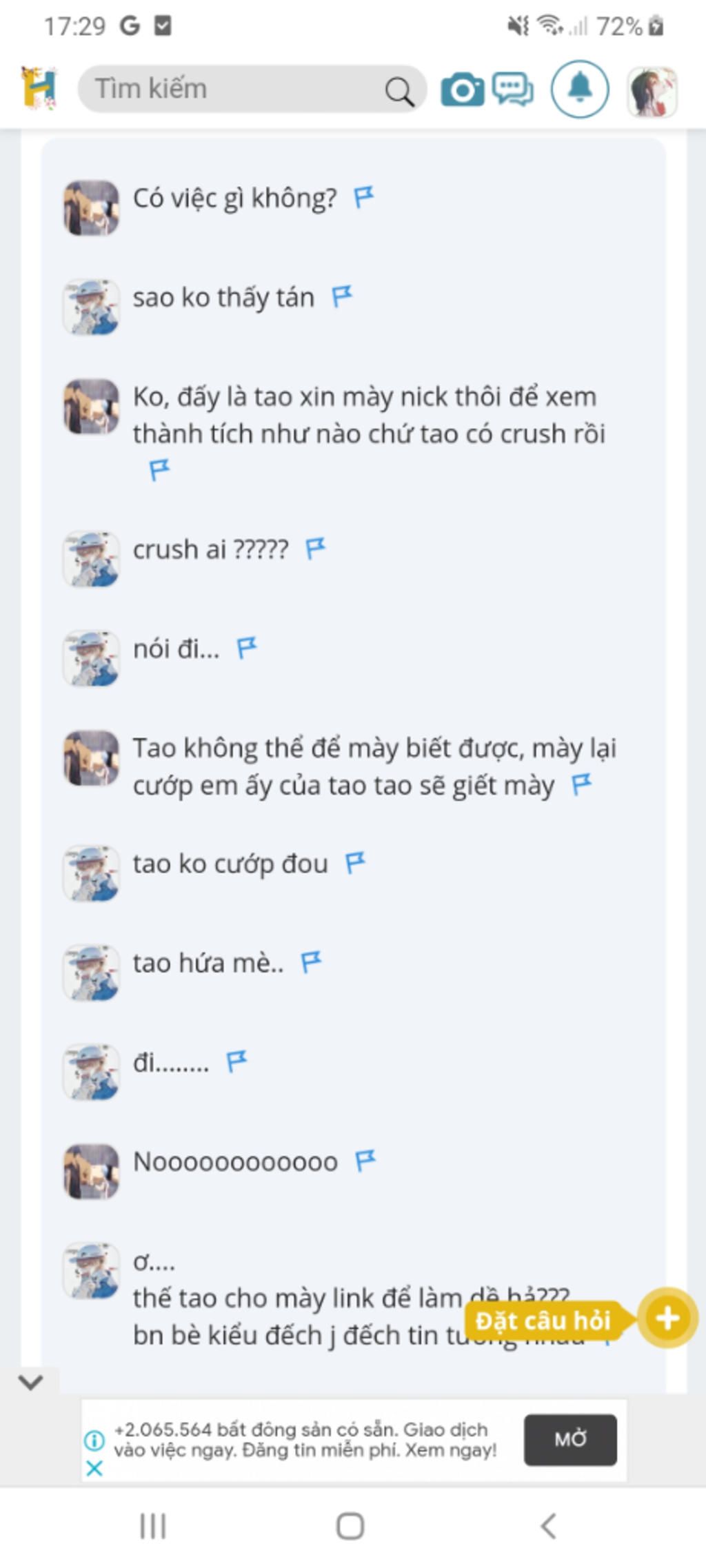Report the comment "Có việc gì không?"
706x1568 pixels.
tap(363, 197)
